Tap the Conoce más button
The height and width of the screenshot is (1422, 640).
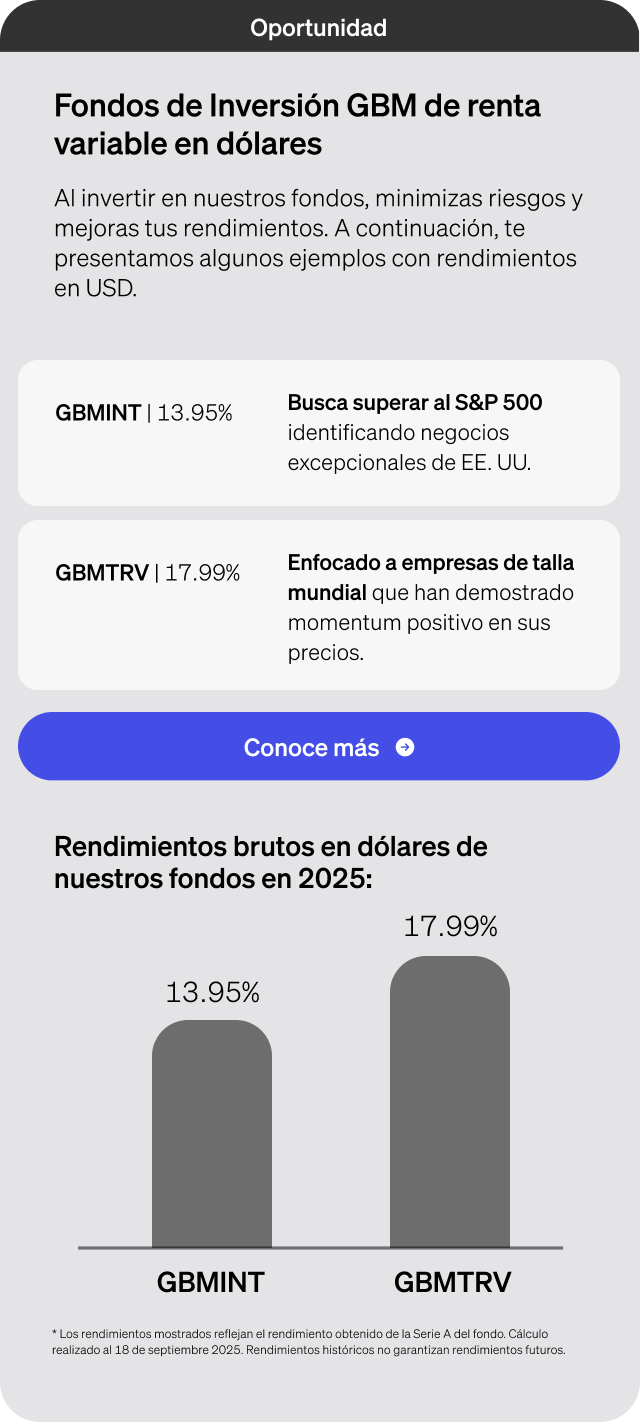coord(319,746)
